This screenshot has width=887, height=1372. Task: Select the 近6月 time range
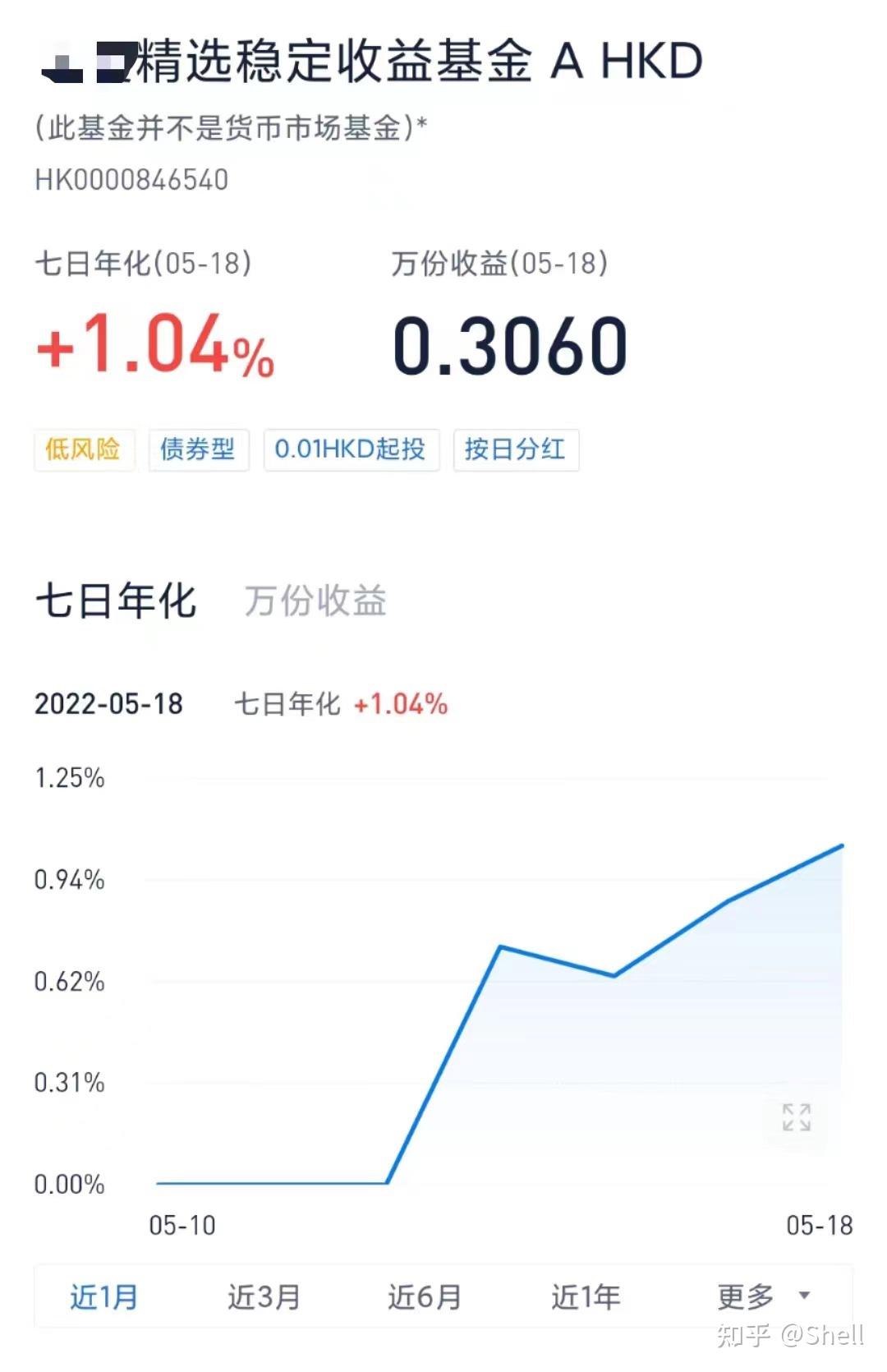point(424,1296)
